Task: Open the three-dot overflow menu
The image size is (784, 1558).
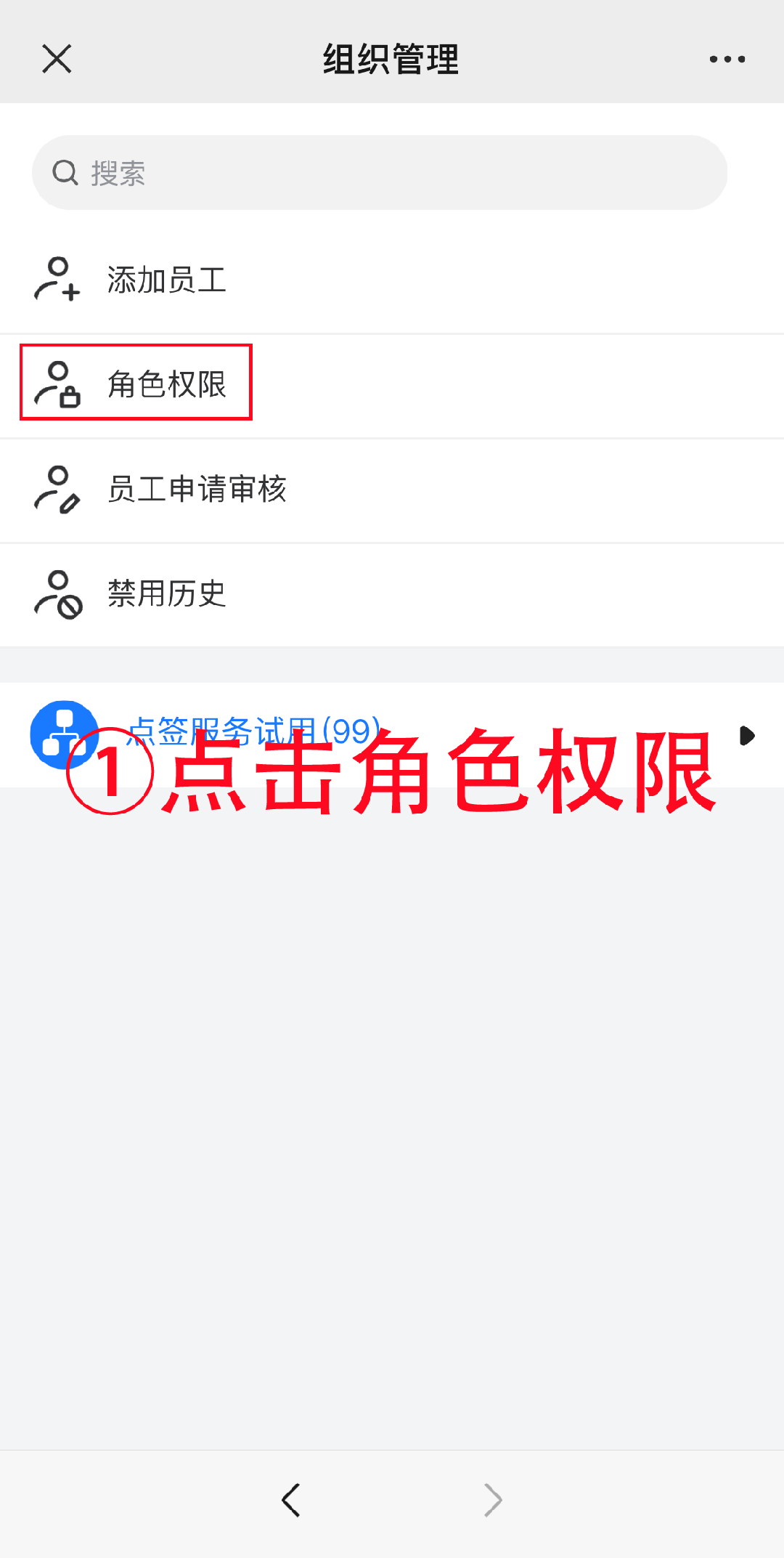Action: pos(727,59)
